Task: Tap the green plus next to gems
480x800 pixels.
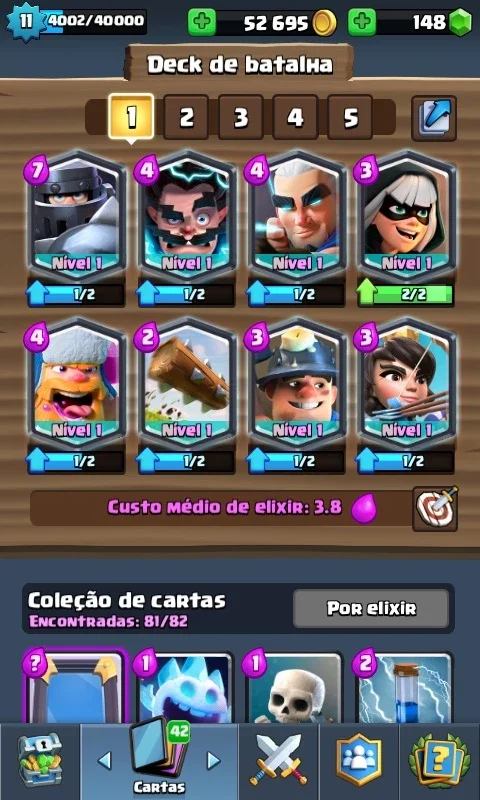Action: coord(362,22)
